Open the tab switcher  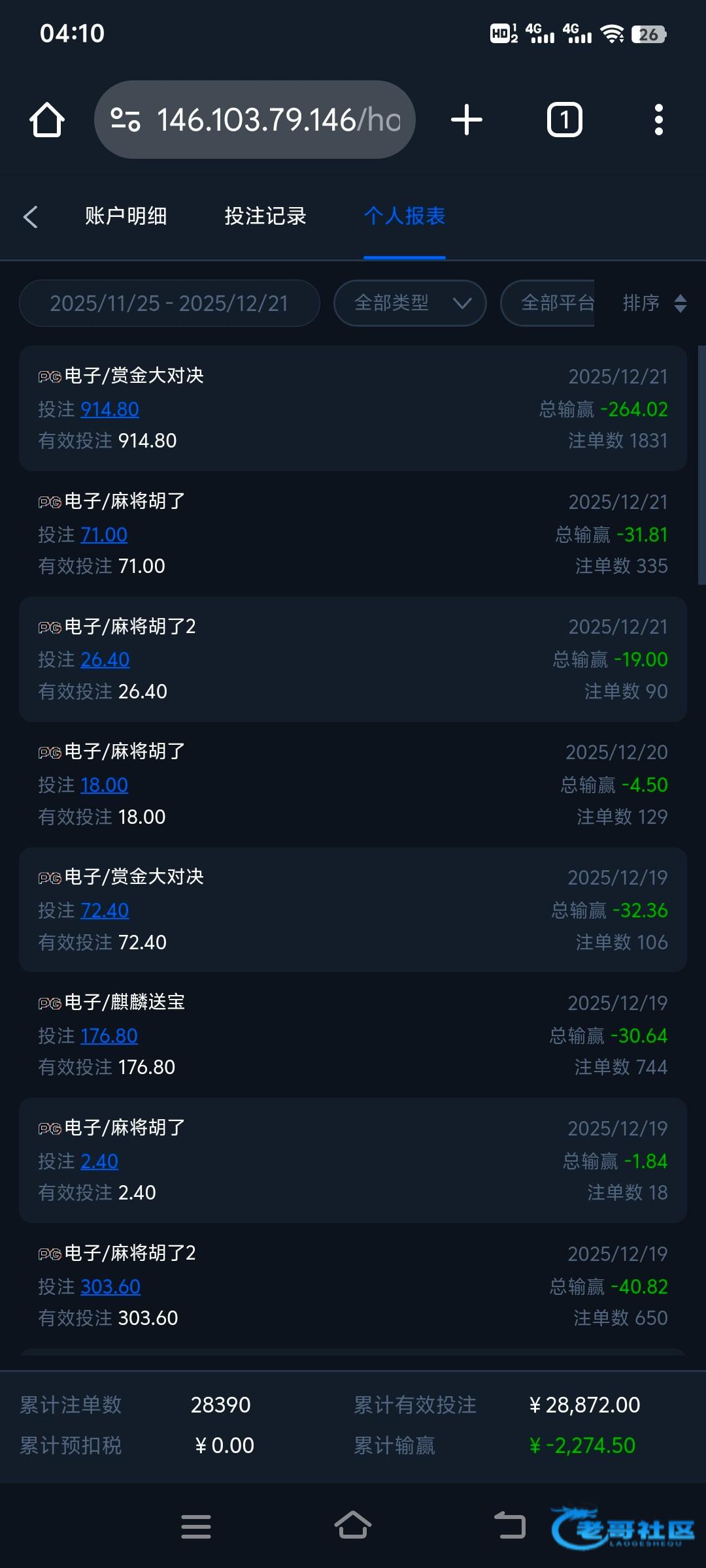point(565,120)
